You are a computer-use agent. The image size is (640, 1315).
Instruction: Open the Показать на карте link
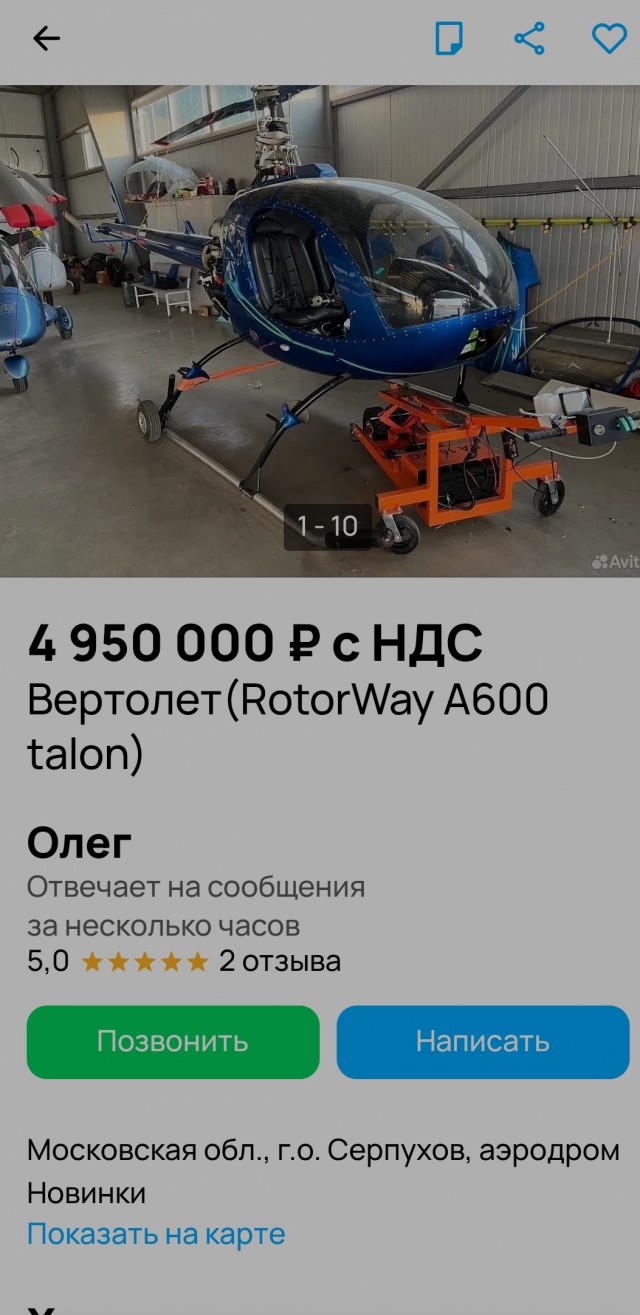pos(156,1234)
